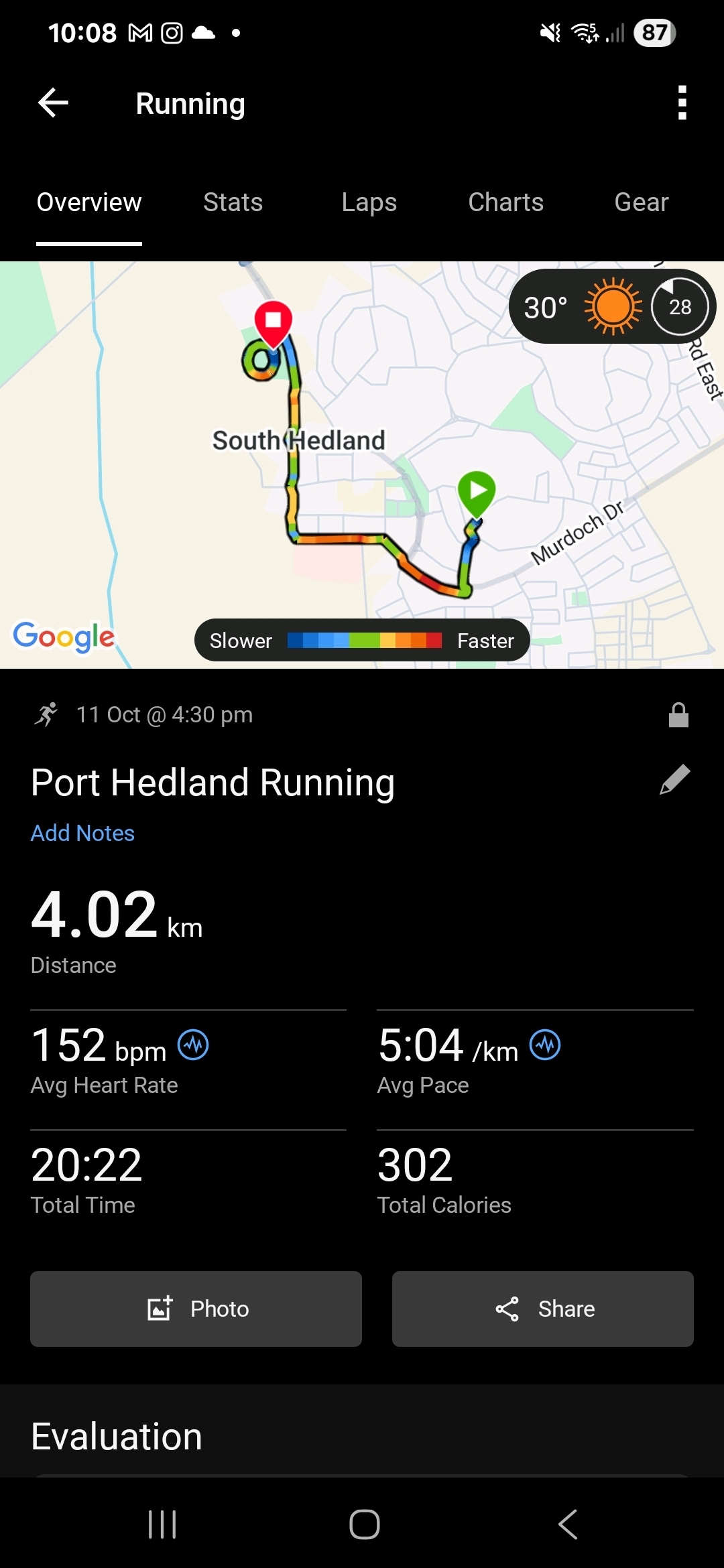Screen dimensions: 724x1568
Task: Select the Gear tab
Action: click(x=641, y=202)
